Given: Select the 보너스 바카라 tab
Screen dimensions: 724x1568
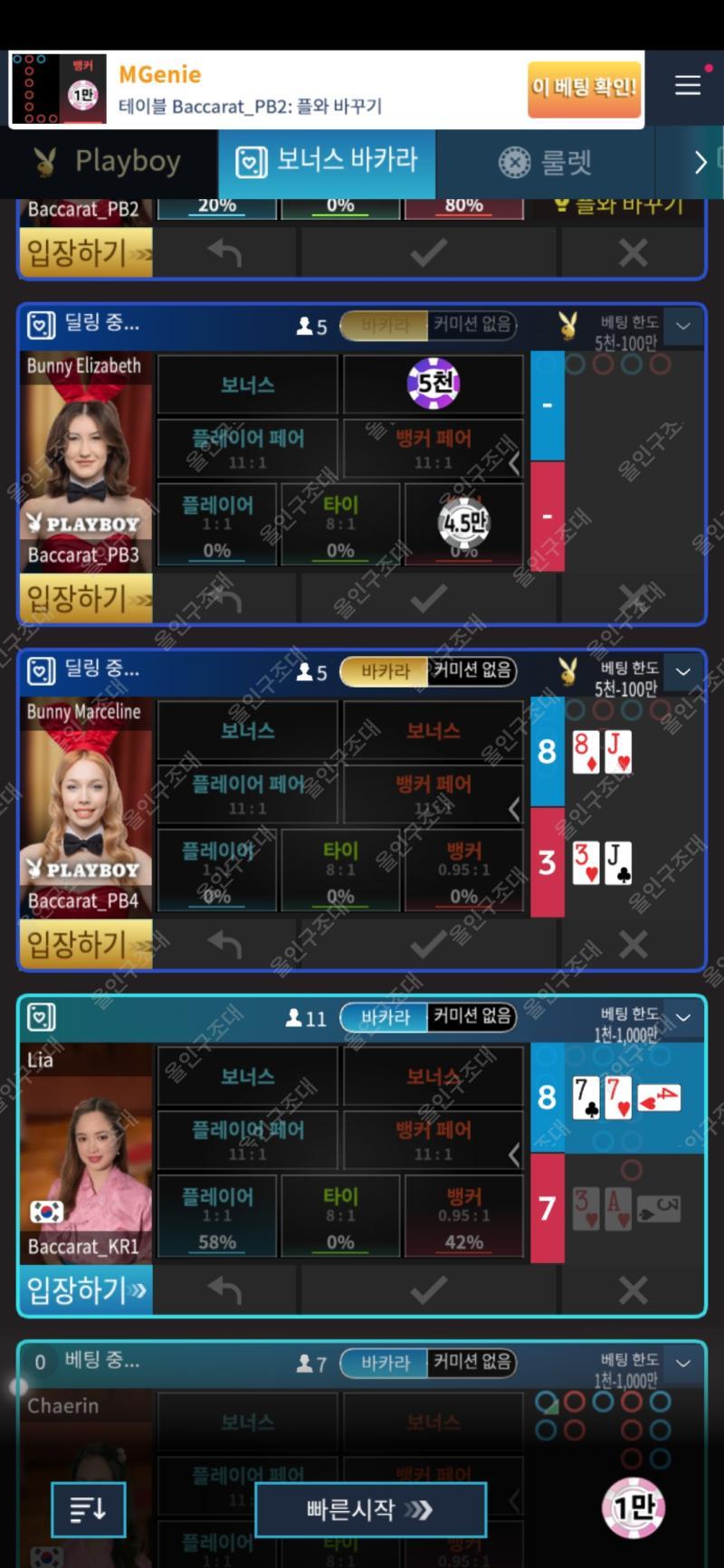Looking at the screenshot, I should [x=327, y=163].
